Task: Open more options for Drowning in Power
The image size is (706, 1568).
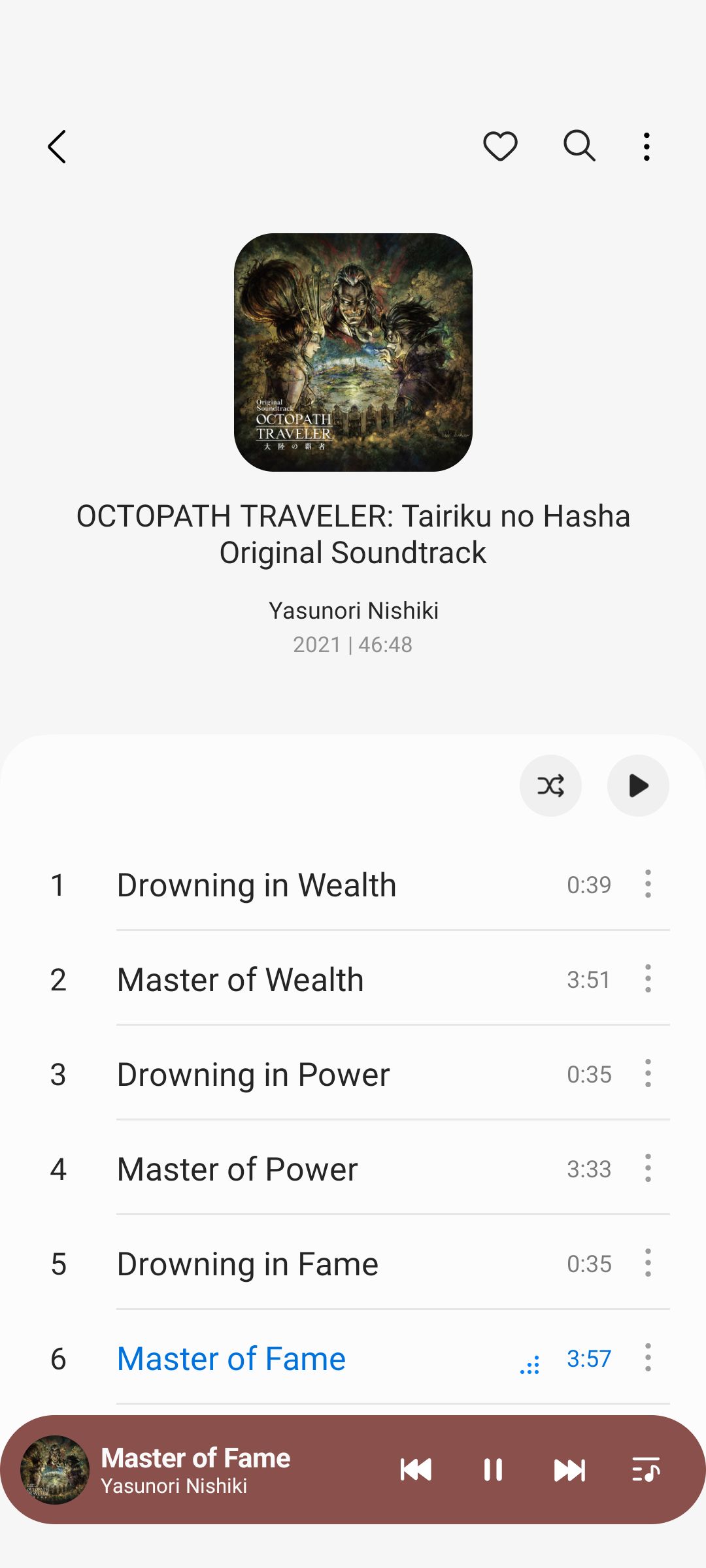Action: pyautogui.click(x=648, y=1073)
